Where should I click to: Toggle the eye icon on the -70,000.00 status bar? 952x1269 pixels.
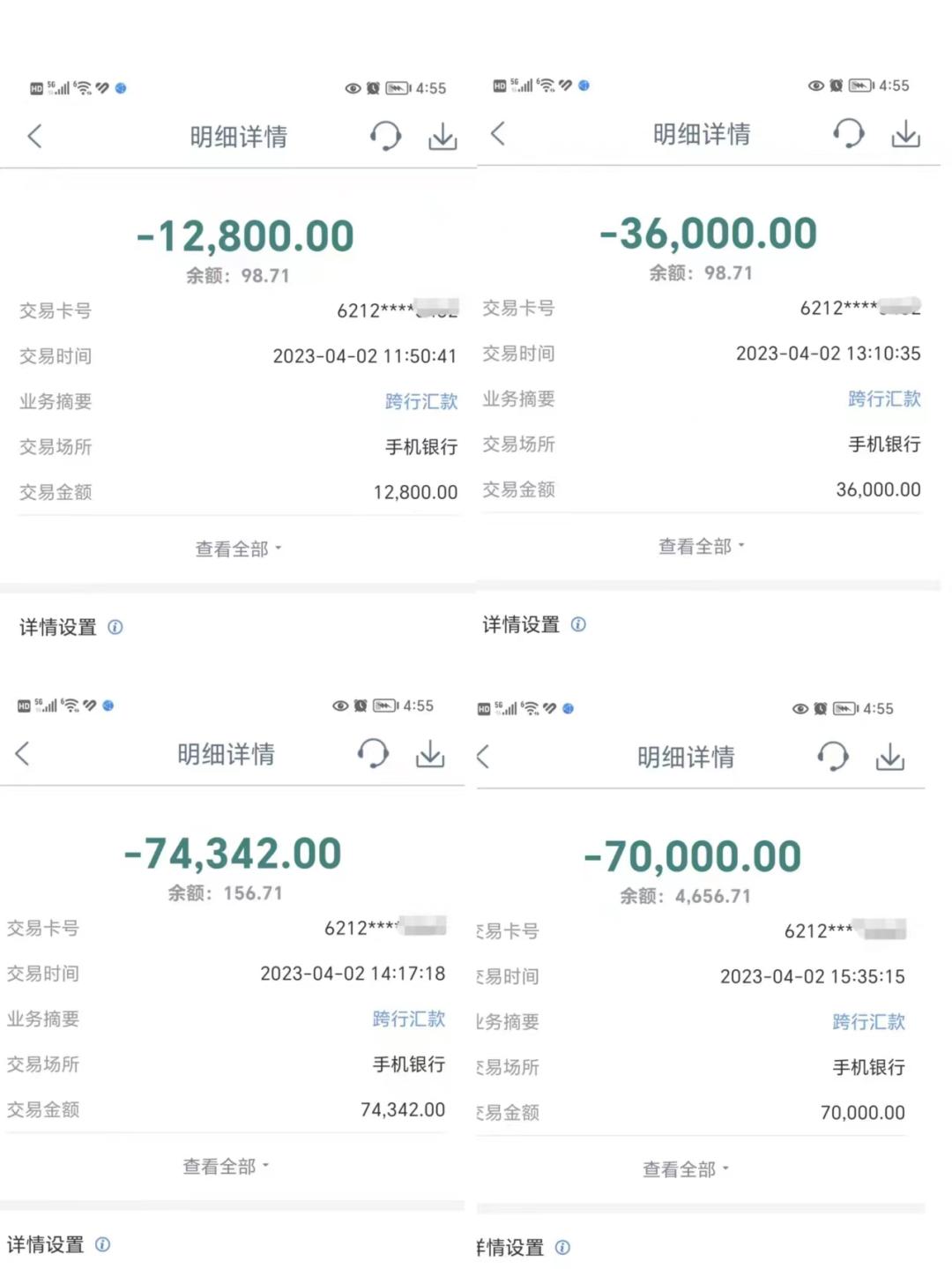800,708
